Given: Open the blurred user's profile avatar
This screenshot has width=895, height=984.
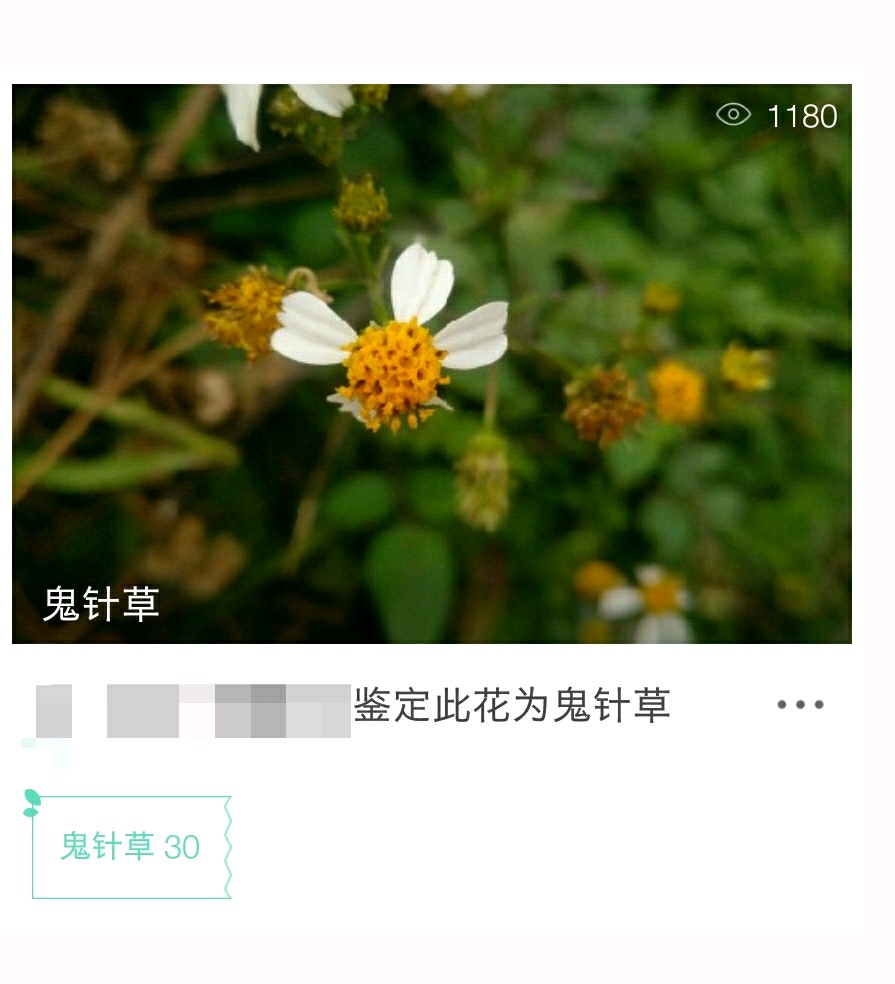Looking at the screenshot, I should pyautogui.click(x=53, y=710).
